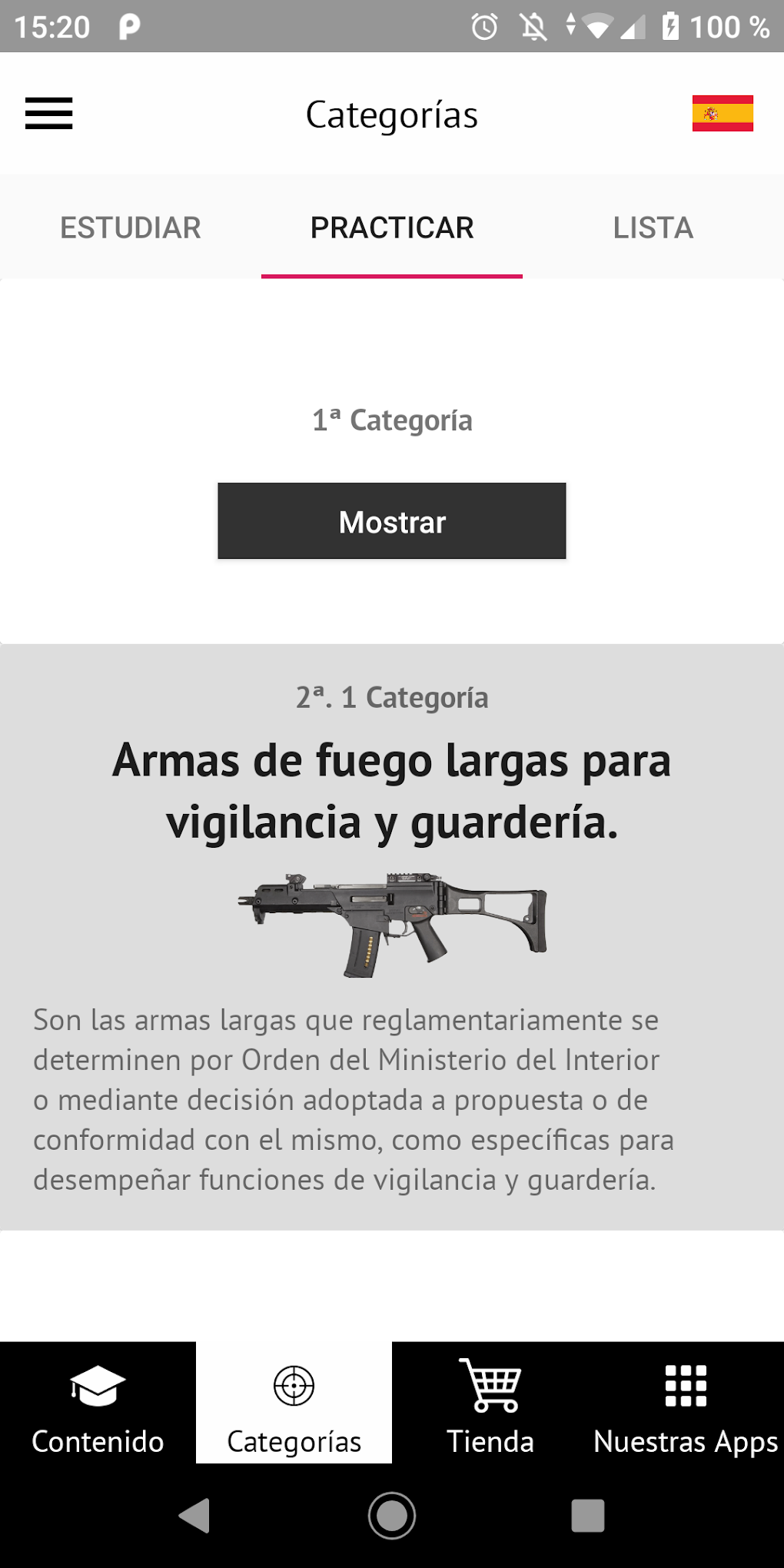Tap the Spanish flag language selector
Image resolution: width=784 pixels, height=1568 pixels.
722,114
